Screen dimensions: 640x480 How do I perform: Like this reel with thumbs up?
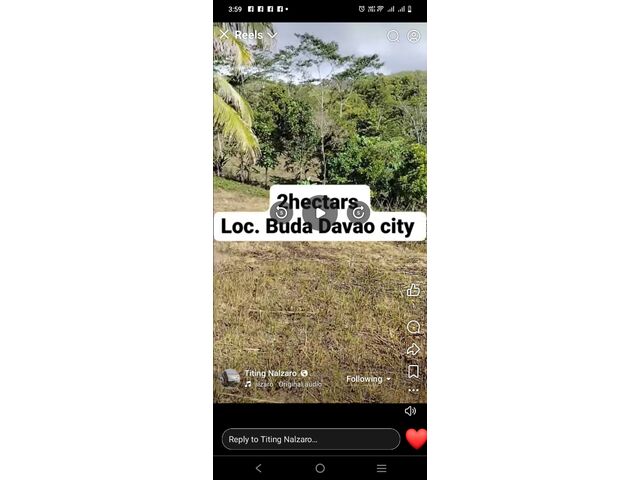pos(413,290)
